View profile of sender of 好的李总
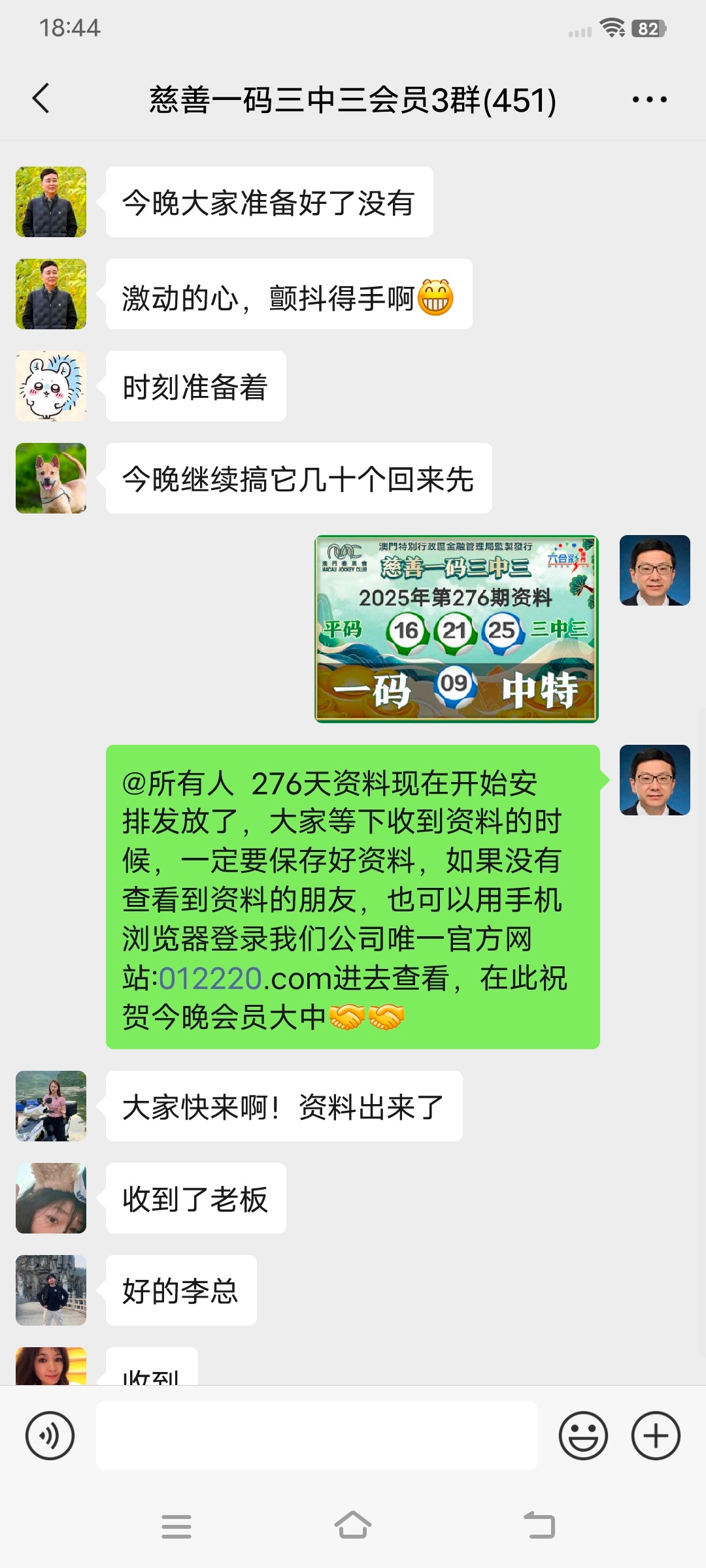 [51, 1290]
